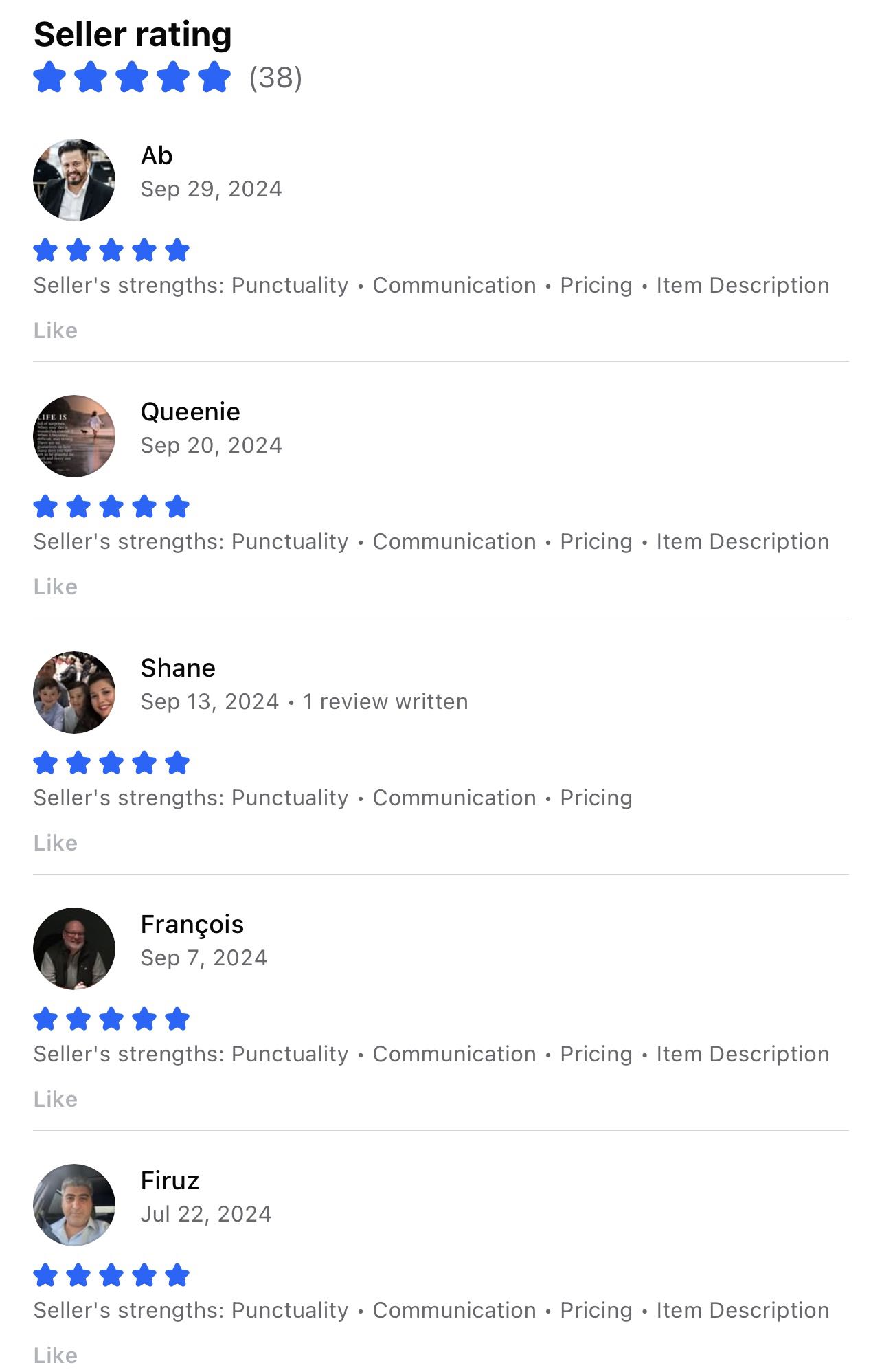Like Queenie's review
This screenshot has height=1372, width=882.
[x=56, y=587]
